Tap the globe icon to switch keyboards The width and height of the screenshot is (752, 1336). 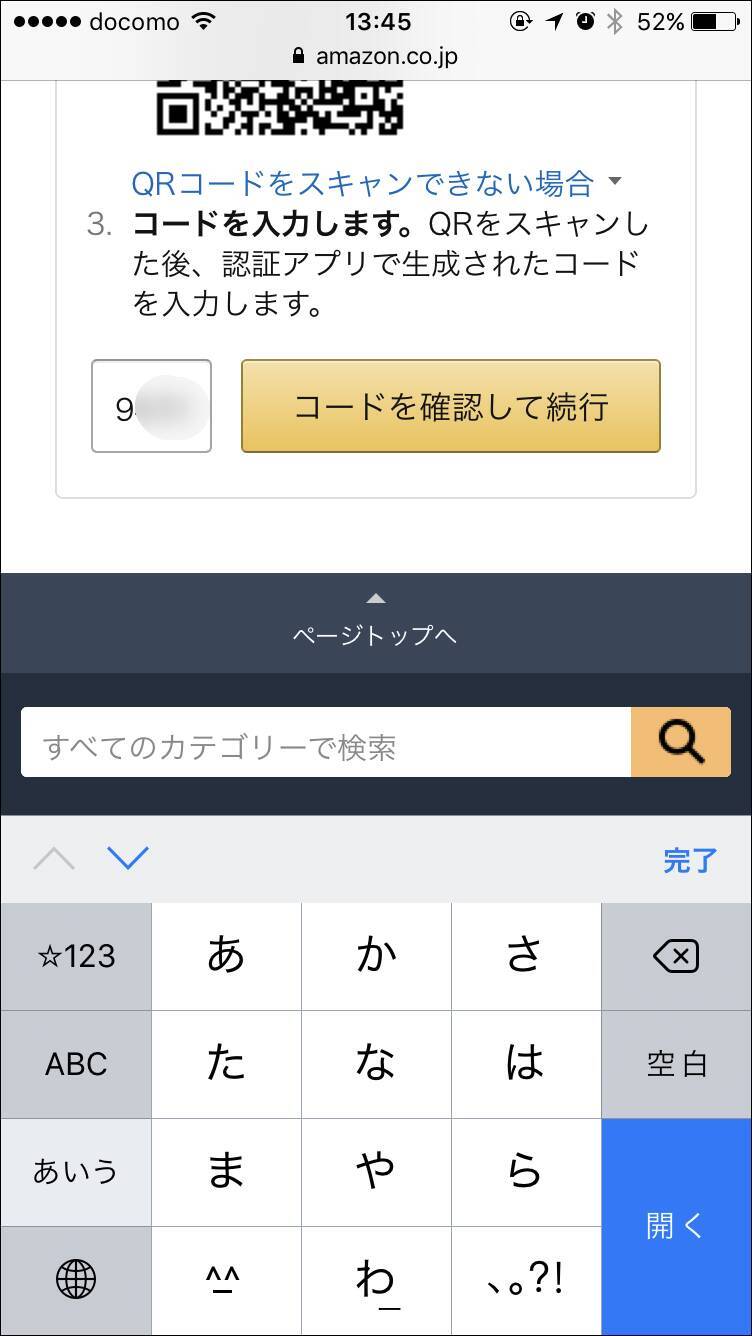click(75, 1279)
